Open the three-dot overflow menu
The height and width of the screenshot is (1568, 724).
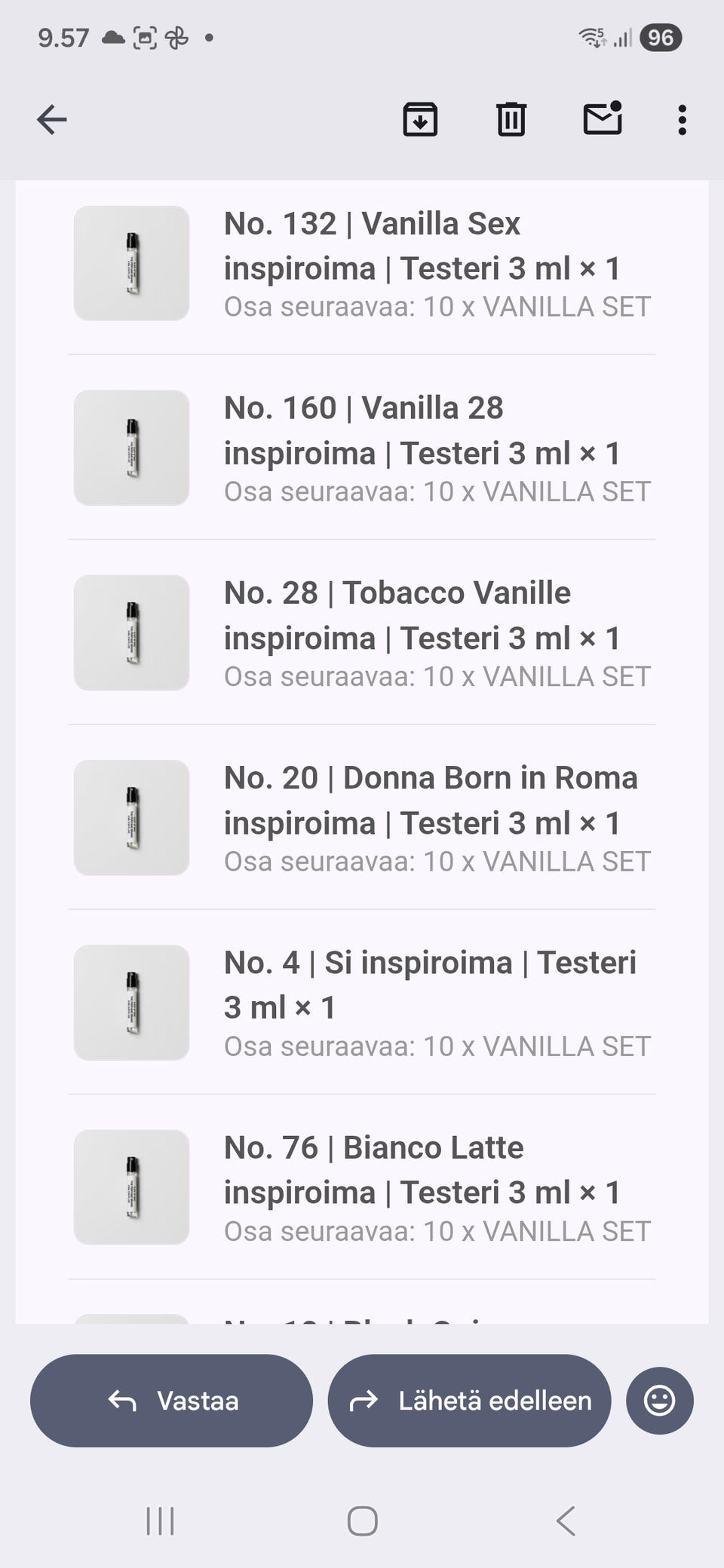682,120
